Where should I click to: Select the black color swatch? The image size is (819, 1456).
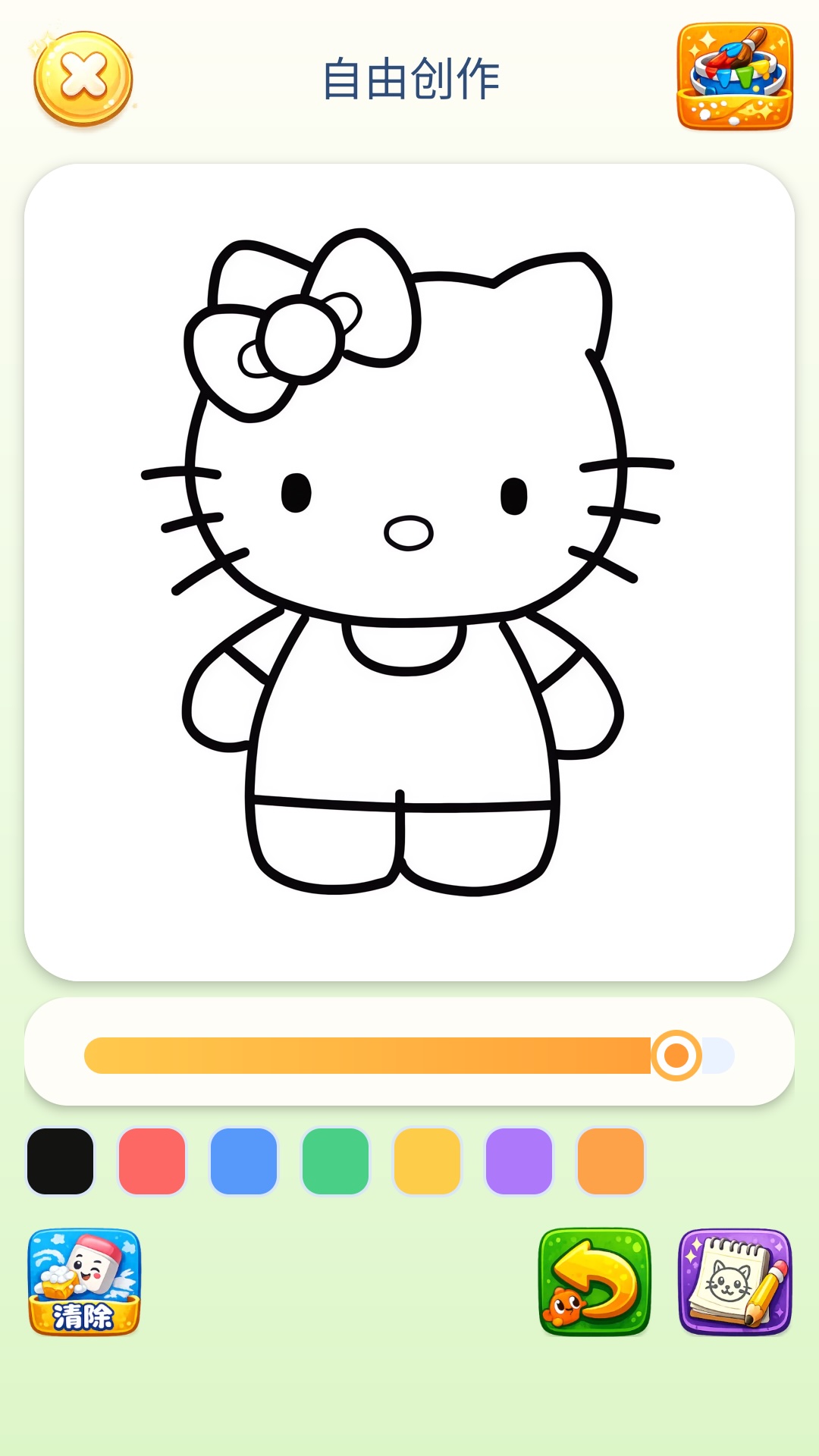pyautogui.click(x=61, y=1161)
